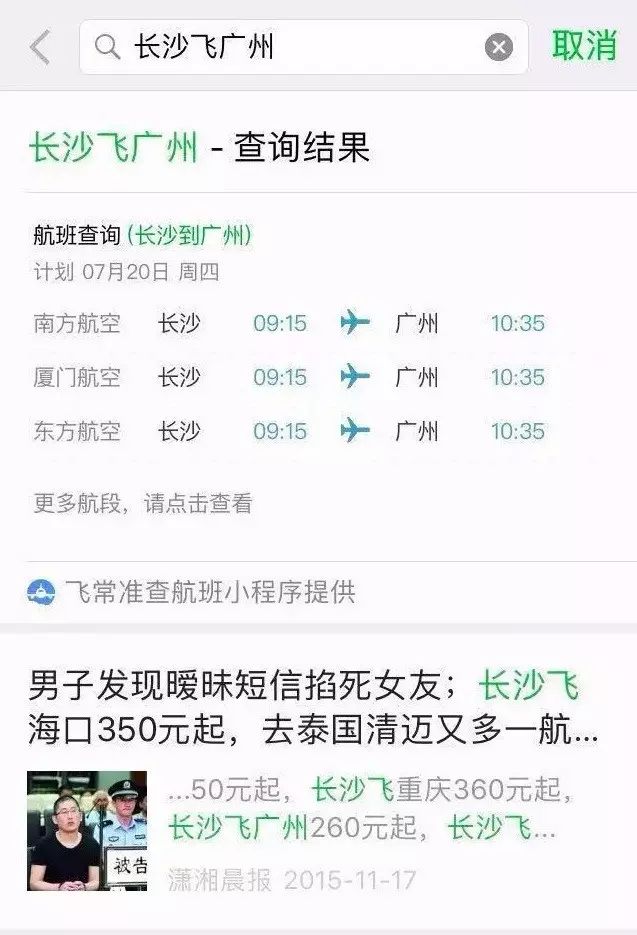
Task: View more flights via 更多航段,请点击查看
Action: [143, 504]
